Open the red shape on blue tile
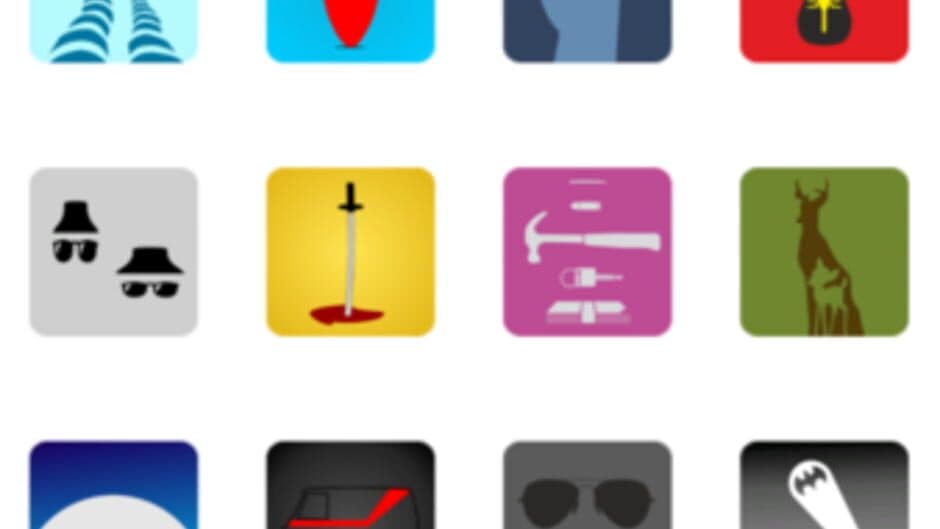Screen dimensions: 940x529 coord(350,30)
